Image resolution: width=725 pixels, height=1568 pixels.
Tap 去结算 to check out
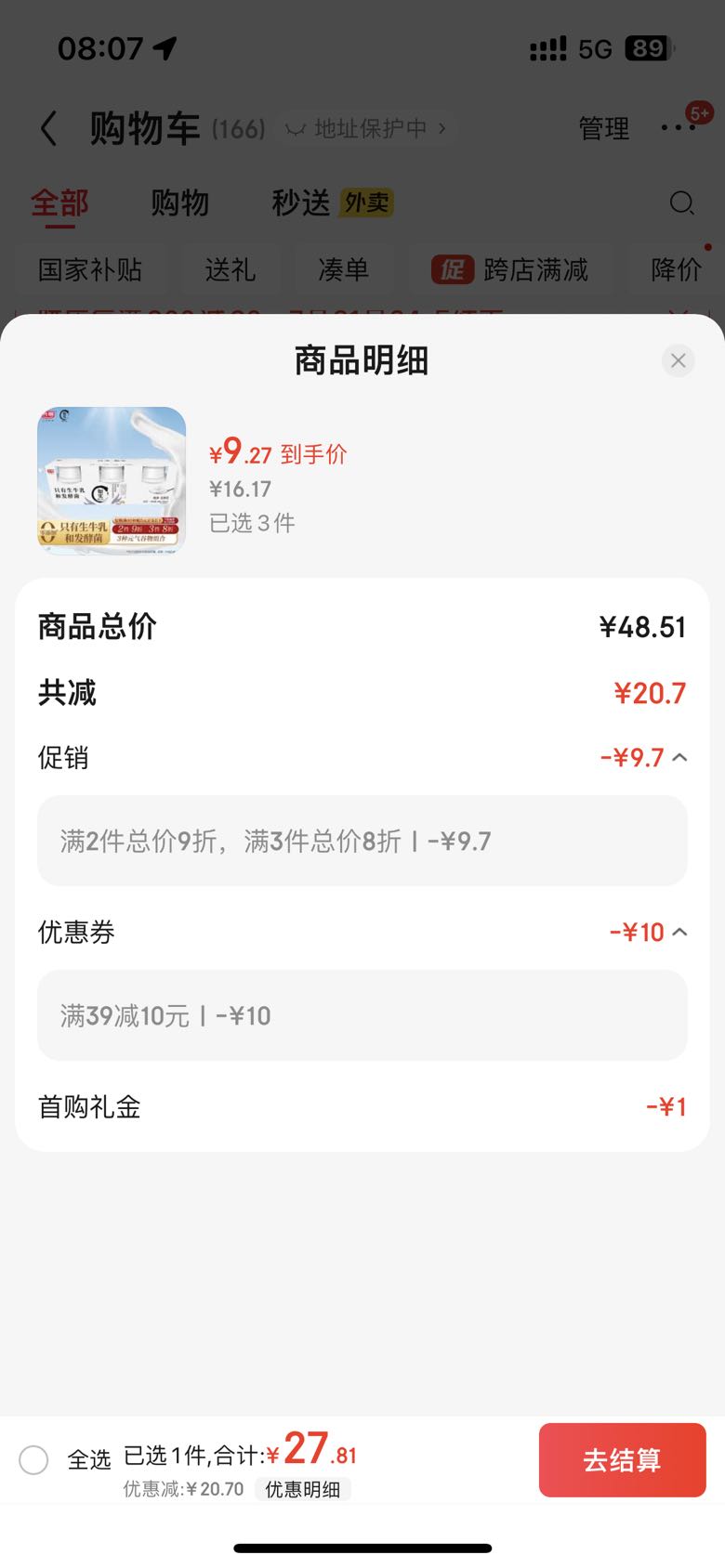click(x=622, y=1459)
